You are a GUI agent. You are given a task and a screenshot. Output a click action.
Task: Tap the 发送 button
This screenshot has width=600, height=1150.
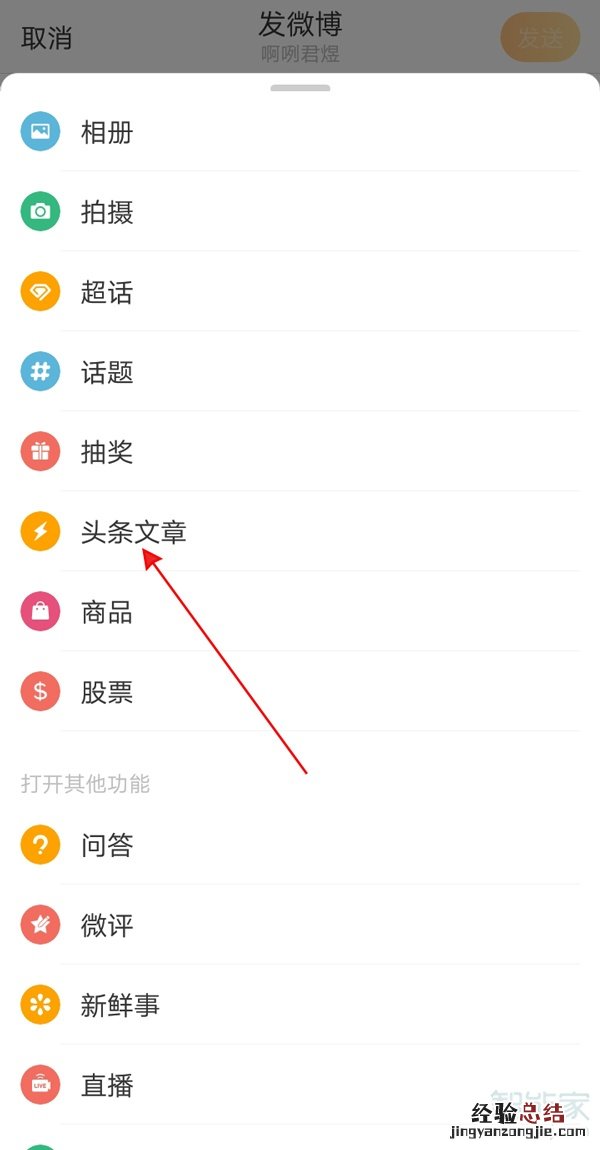(x=540, y=38)
